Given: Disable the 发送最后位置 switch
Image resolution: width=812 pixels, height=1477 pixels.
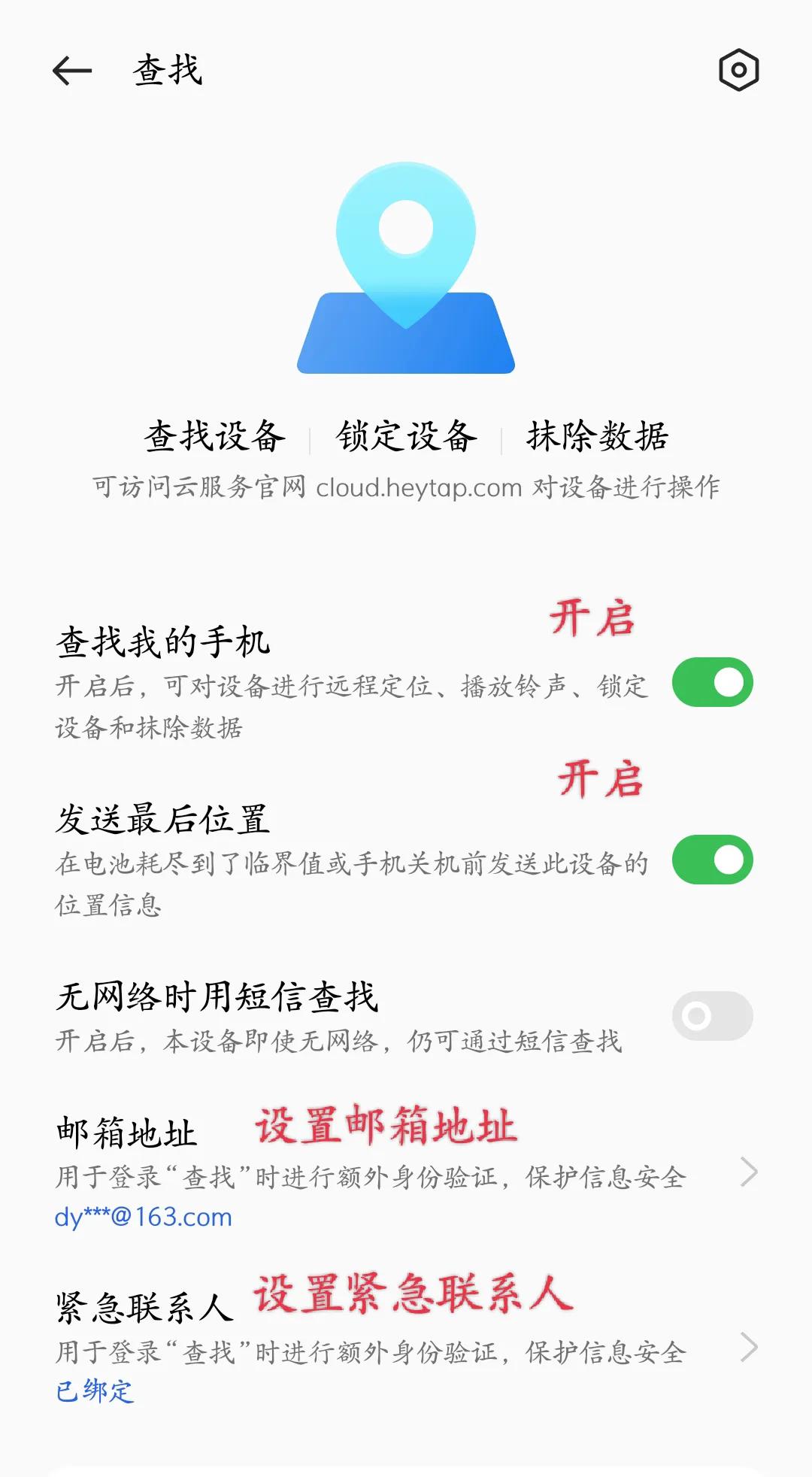Looking at the screenshot, I should point(710,860).
